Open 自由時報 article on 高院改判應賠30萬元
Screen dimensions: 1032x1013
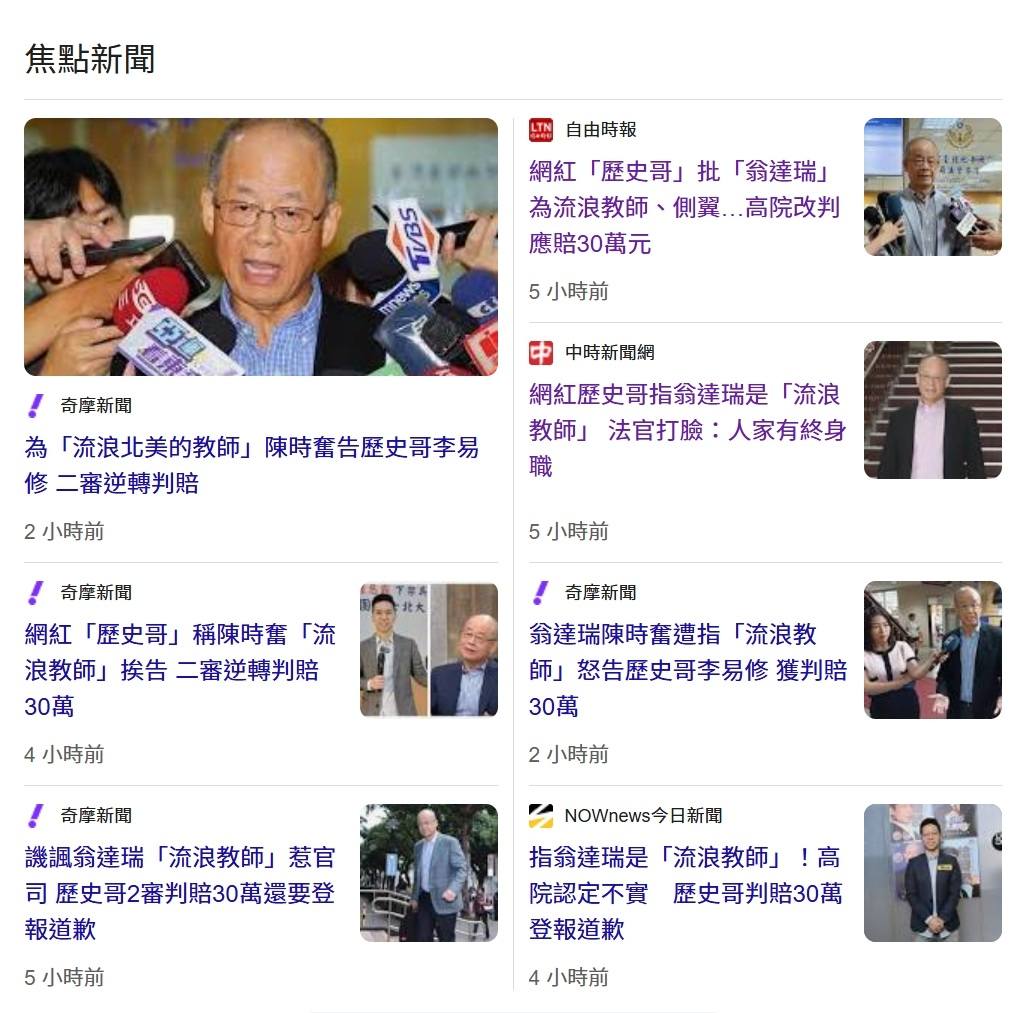684,207
